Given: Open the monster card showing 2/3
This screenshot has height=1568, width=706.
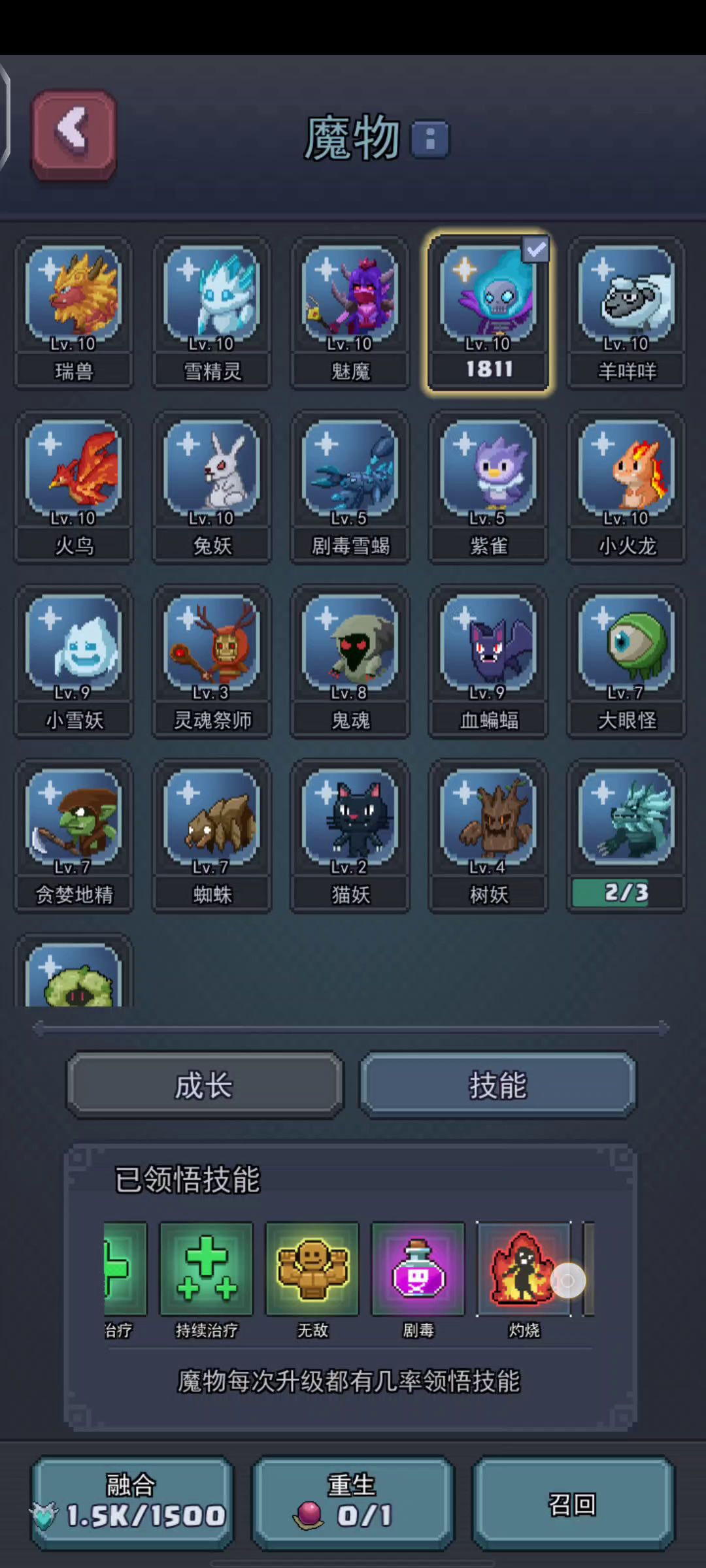Looking at the screenshot, I should pos(626,836).
